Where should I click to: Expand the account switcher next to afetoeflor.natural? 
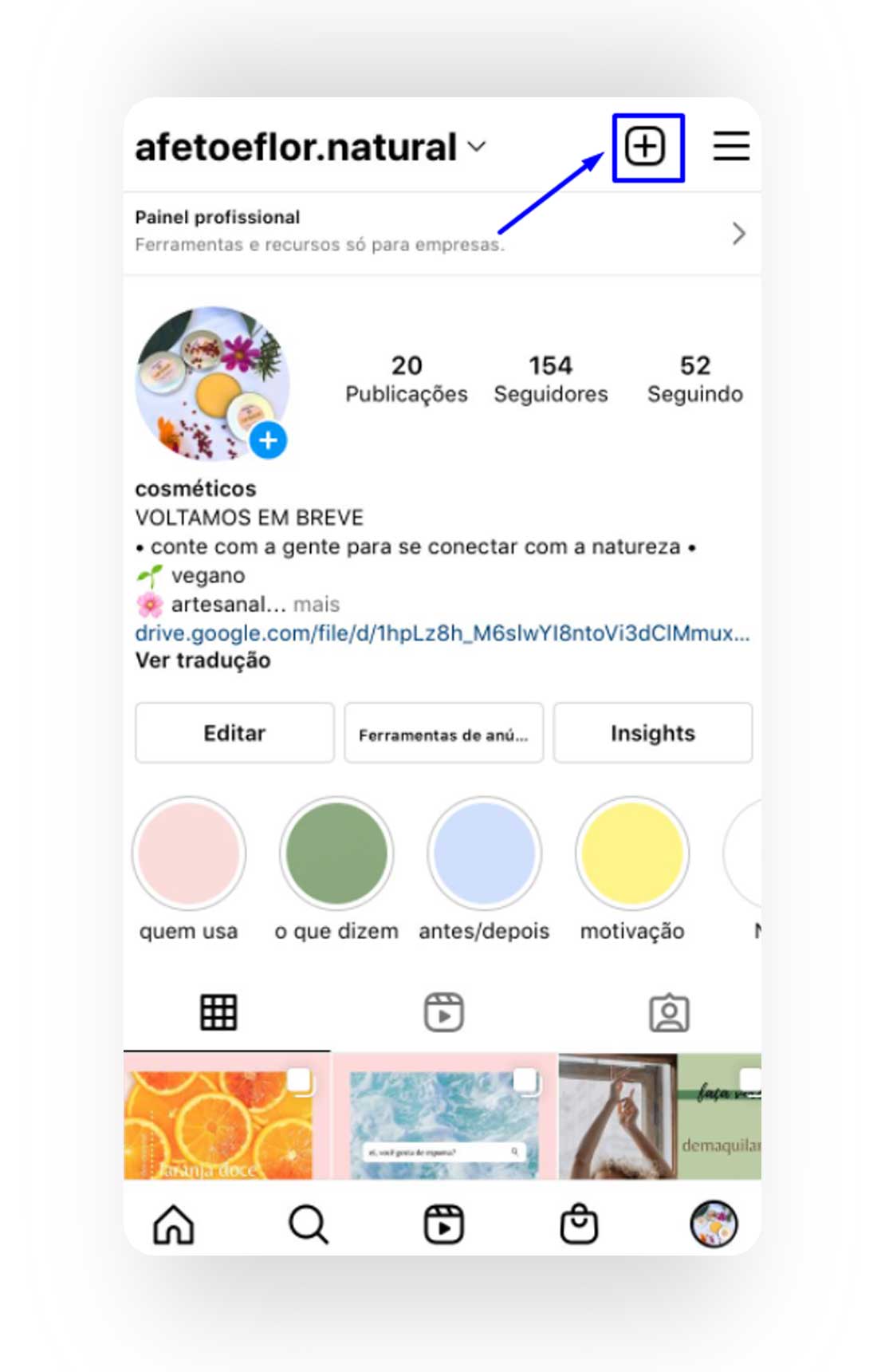tap(476, 147)
